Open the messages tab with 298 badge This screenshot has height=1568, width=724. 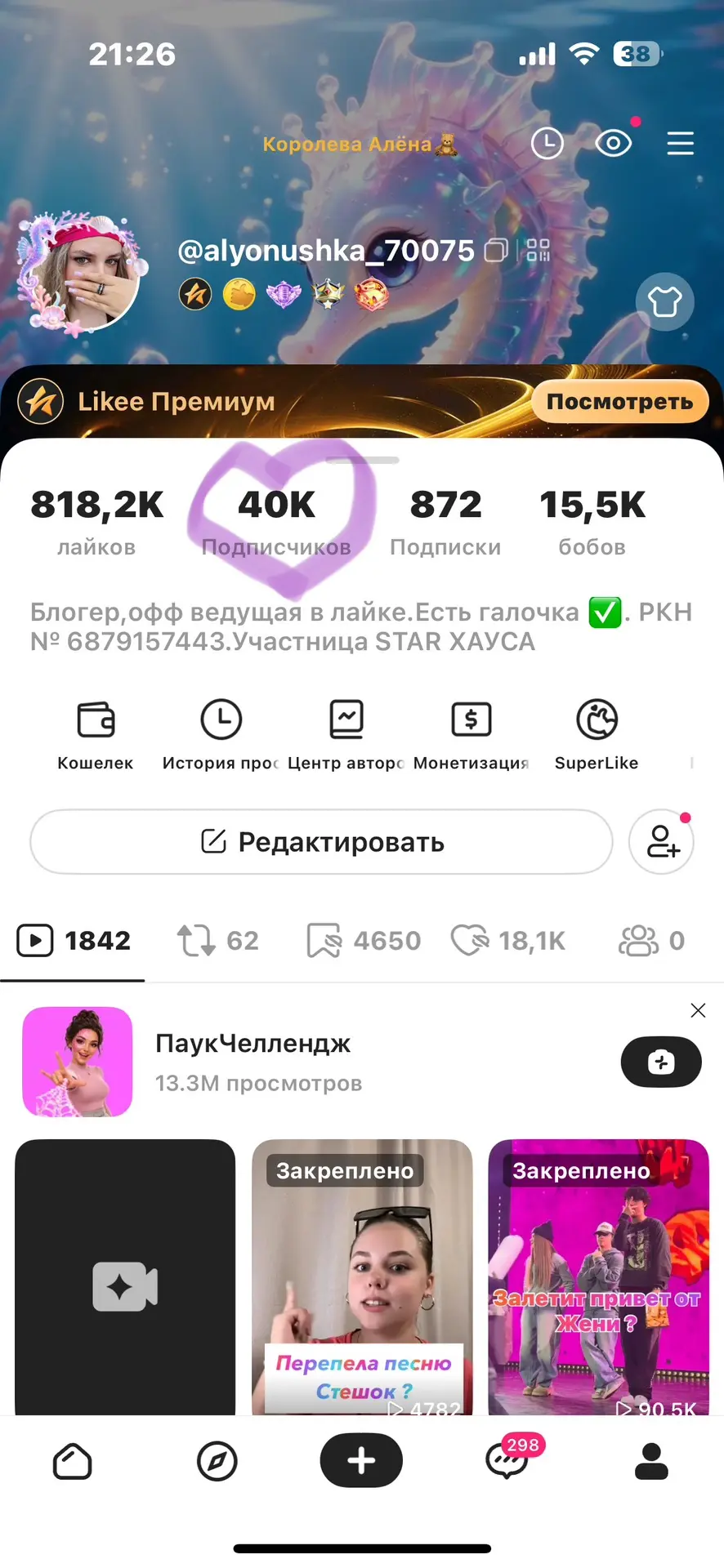[507, 1461]
